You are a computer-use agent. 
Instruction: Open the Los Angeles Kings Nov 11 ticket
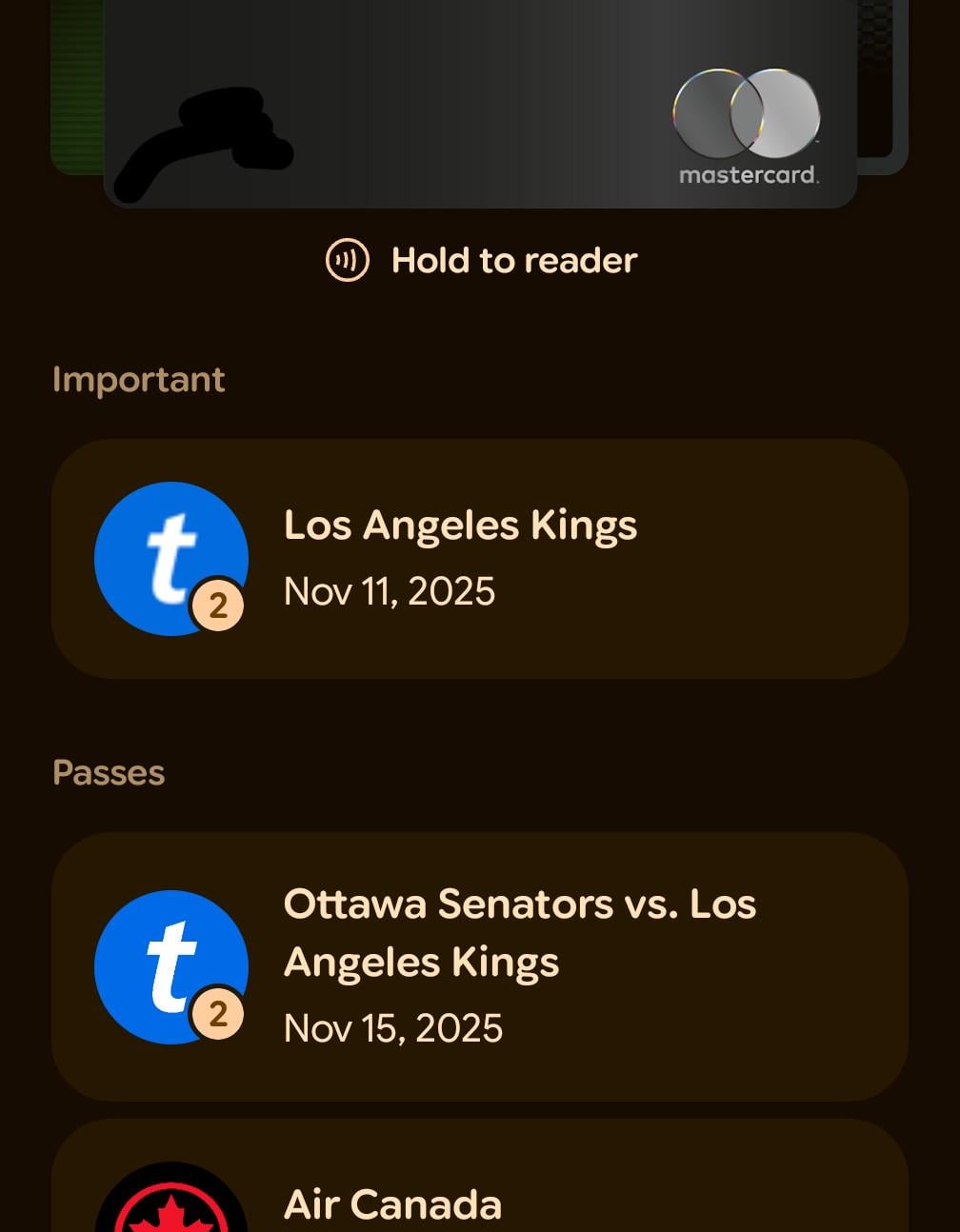click(480, 559)
